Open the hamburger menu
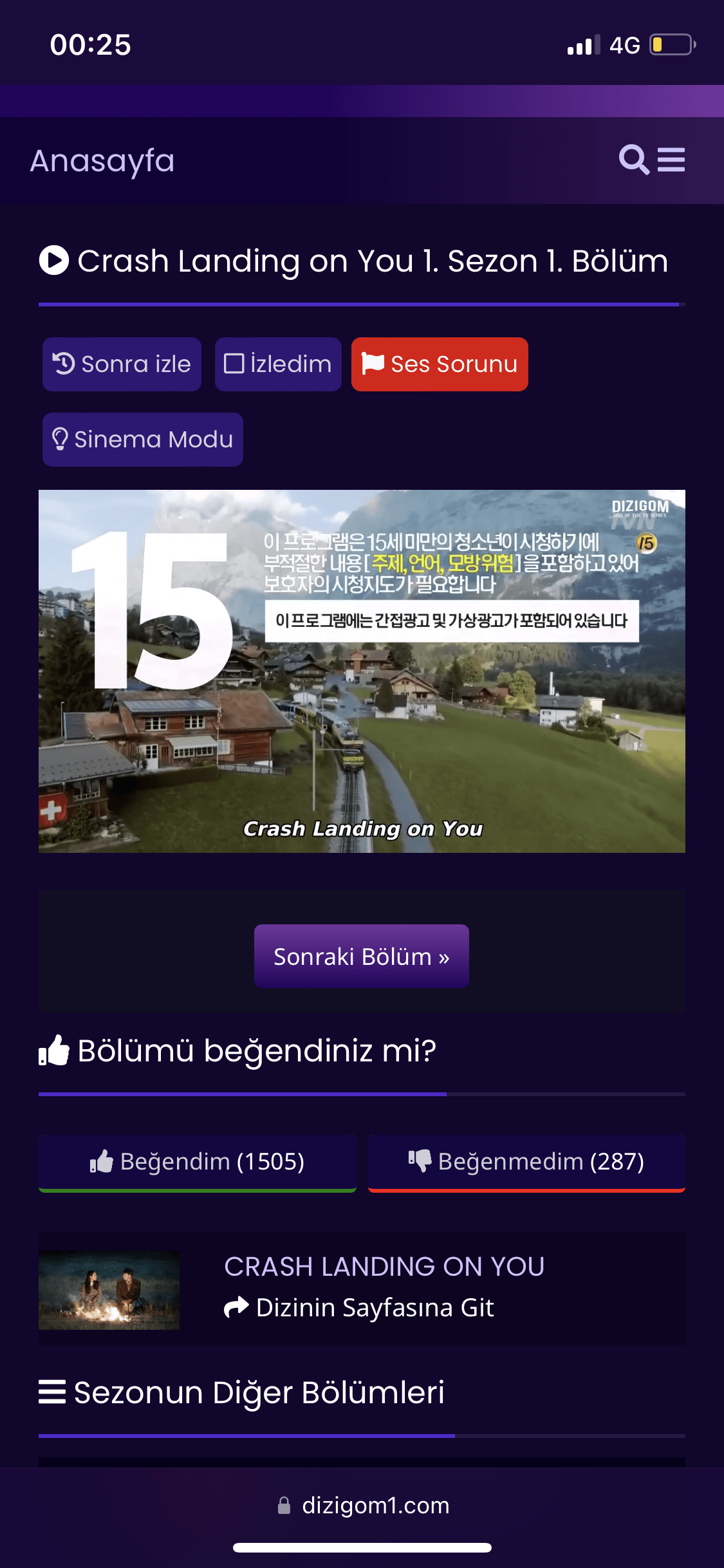724x1568 pixels. click(x=671, y=160)
